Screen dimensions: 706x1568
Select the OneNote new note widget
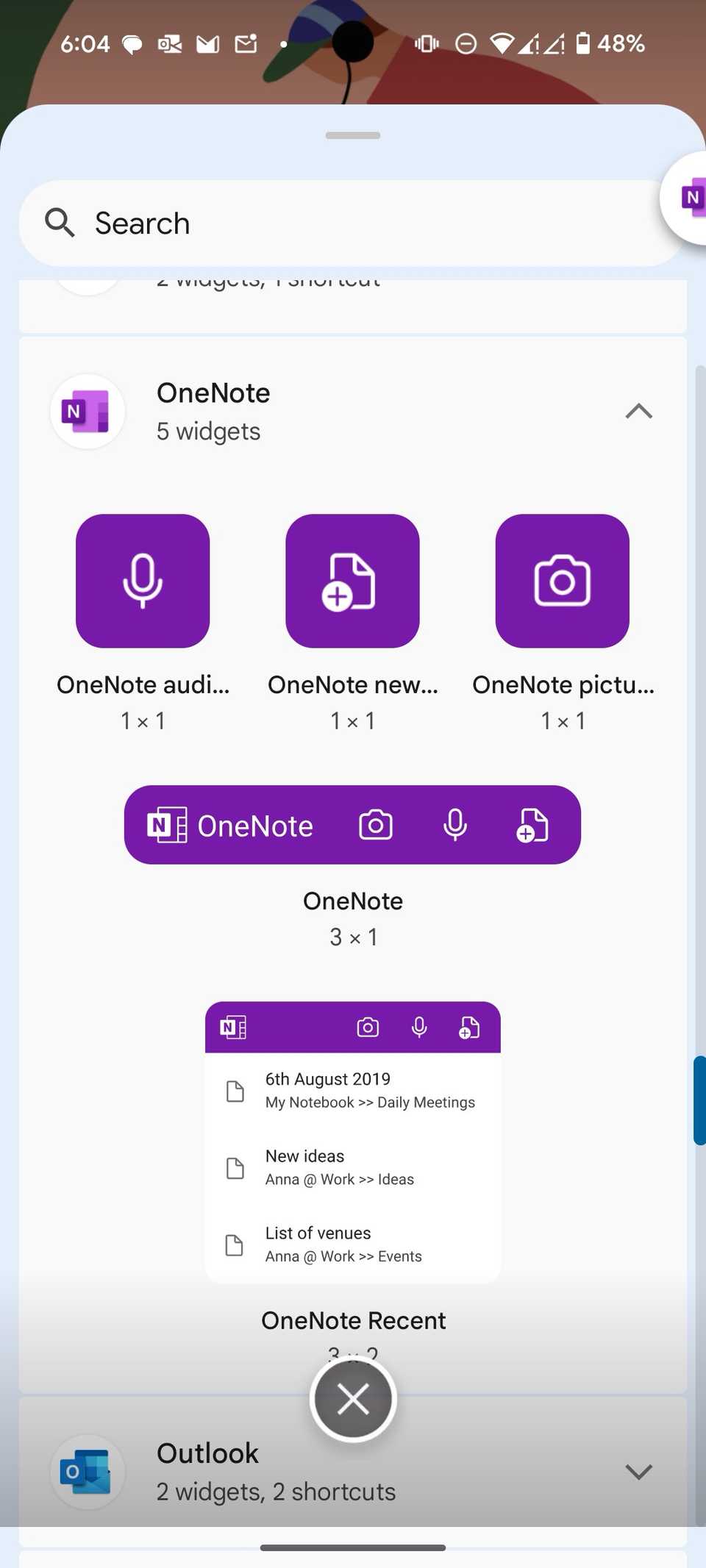click(352, 581)
